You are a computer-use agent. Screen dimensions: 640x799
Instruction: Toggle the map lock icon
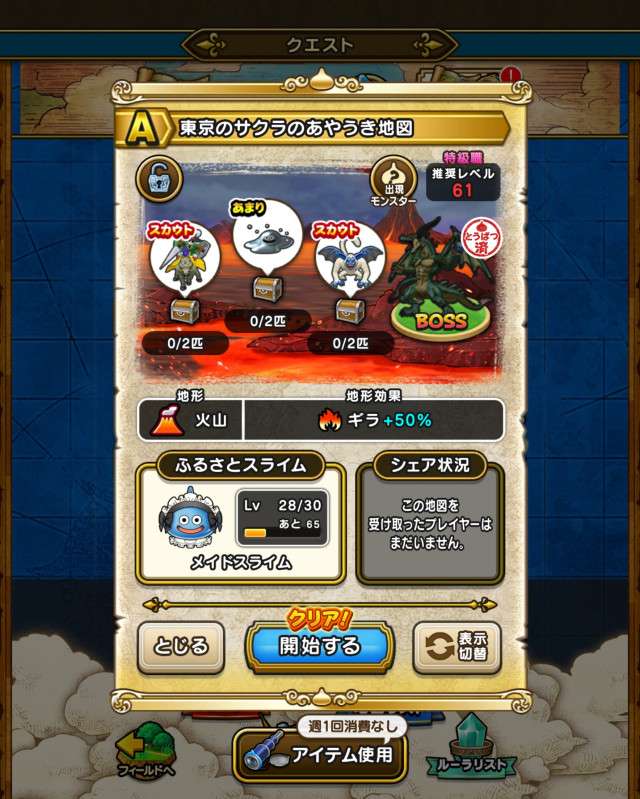(x=155, y=178)
